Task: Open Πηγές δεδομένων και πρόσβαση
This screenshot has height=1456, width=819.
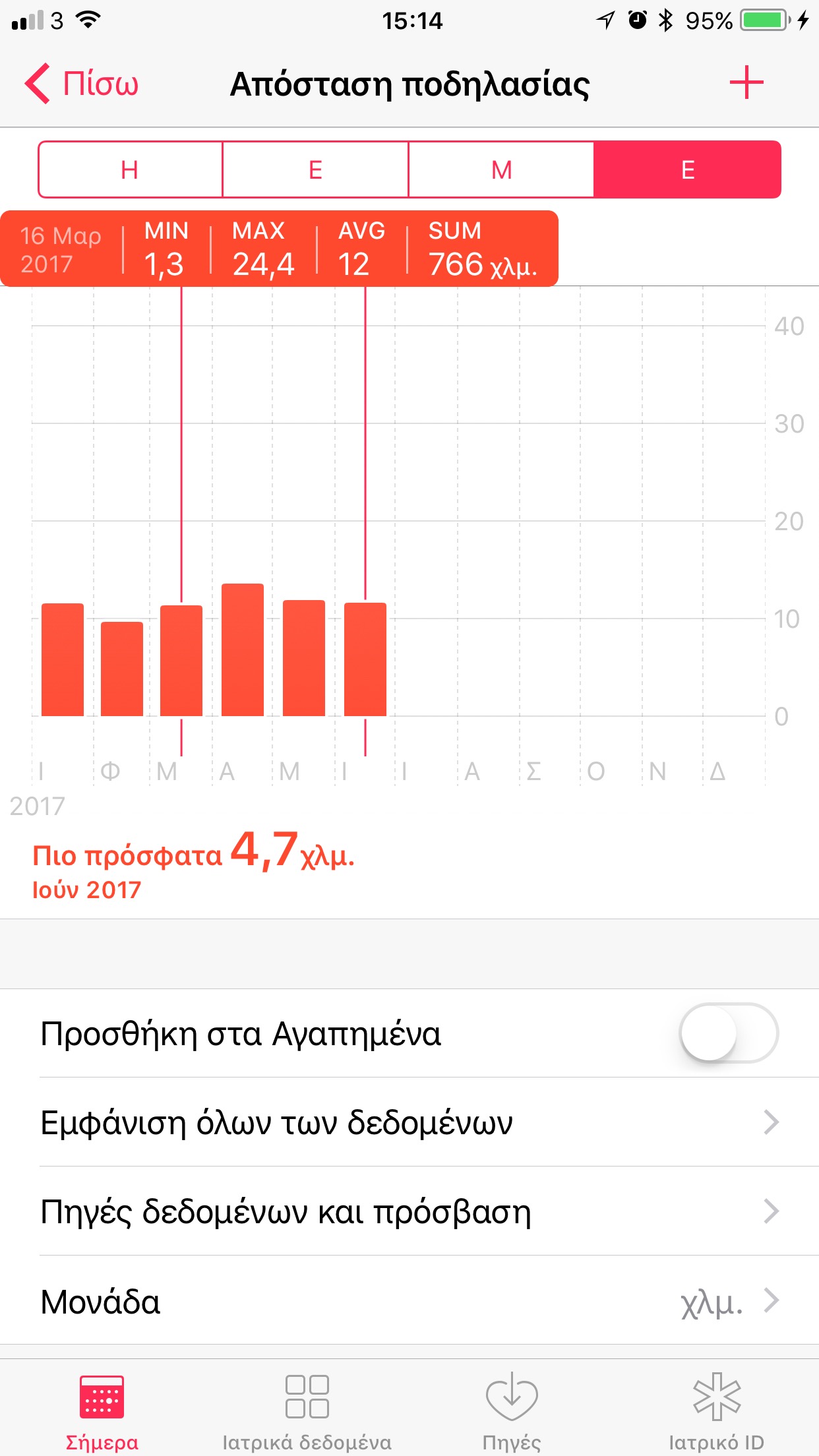Action: pos(409,1211)
